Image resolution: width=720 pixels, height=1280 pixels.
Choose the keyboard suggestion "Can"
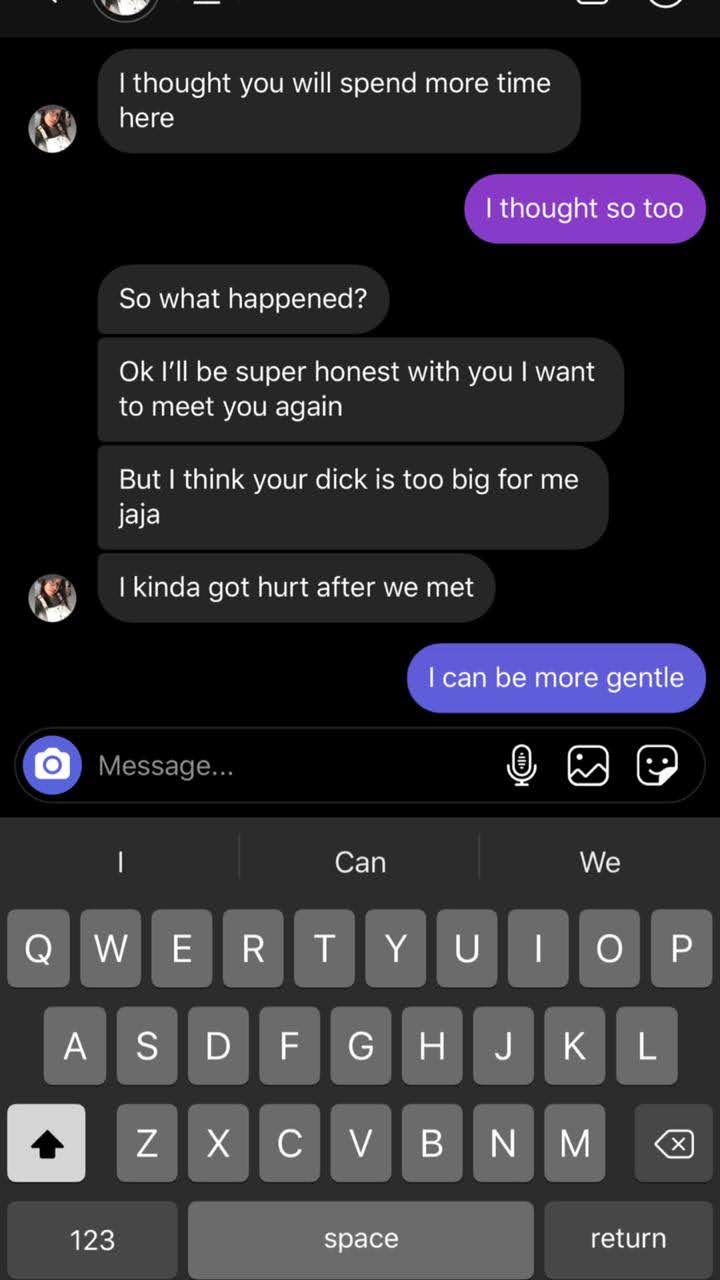pos(360,861)
